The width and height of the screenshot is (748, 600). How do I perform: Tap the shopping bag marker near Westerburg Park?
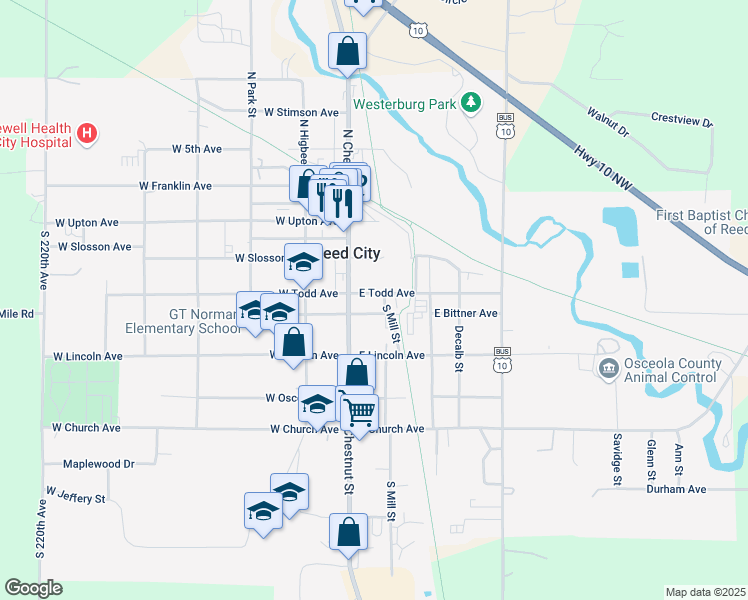click(x=347, y=51)
